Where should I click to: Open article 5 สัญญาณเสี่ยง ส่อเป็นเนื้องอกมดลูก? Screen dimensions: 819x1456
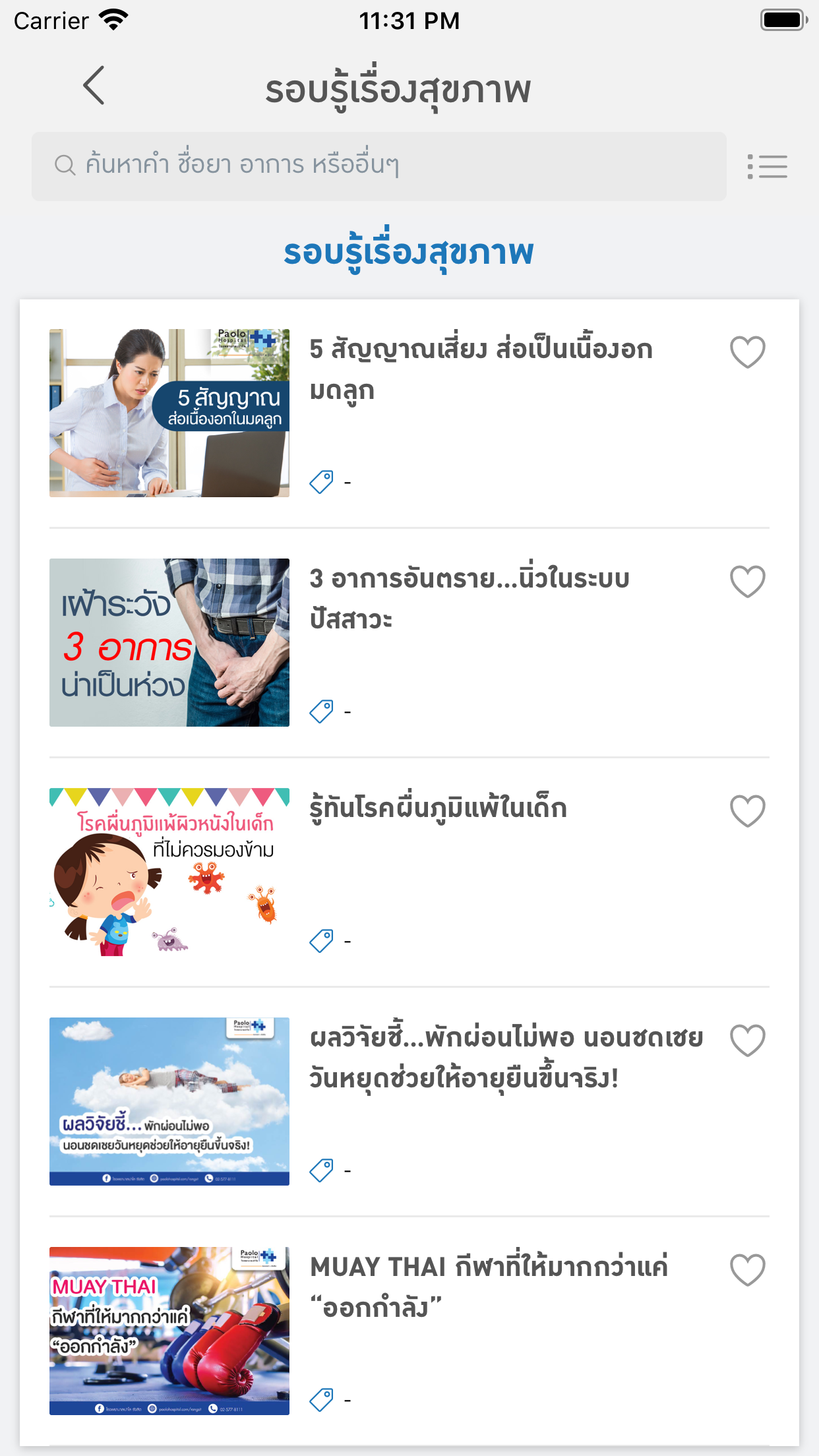point(481,369)
